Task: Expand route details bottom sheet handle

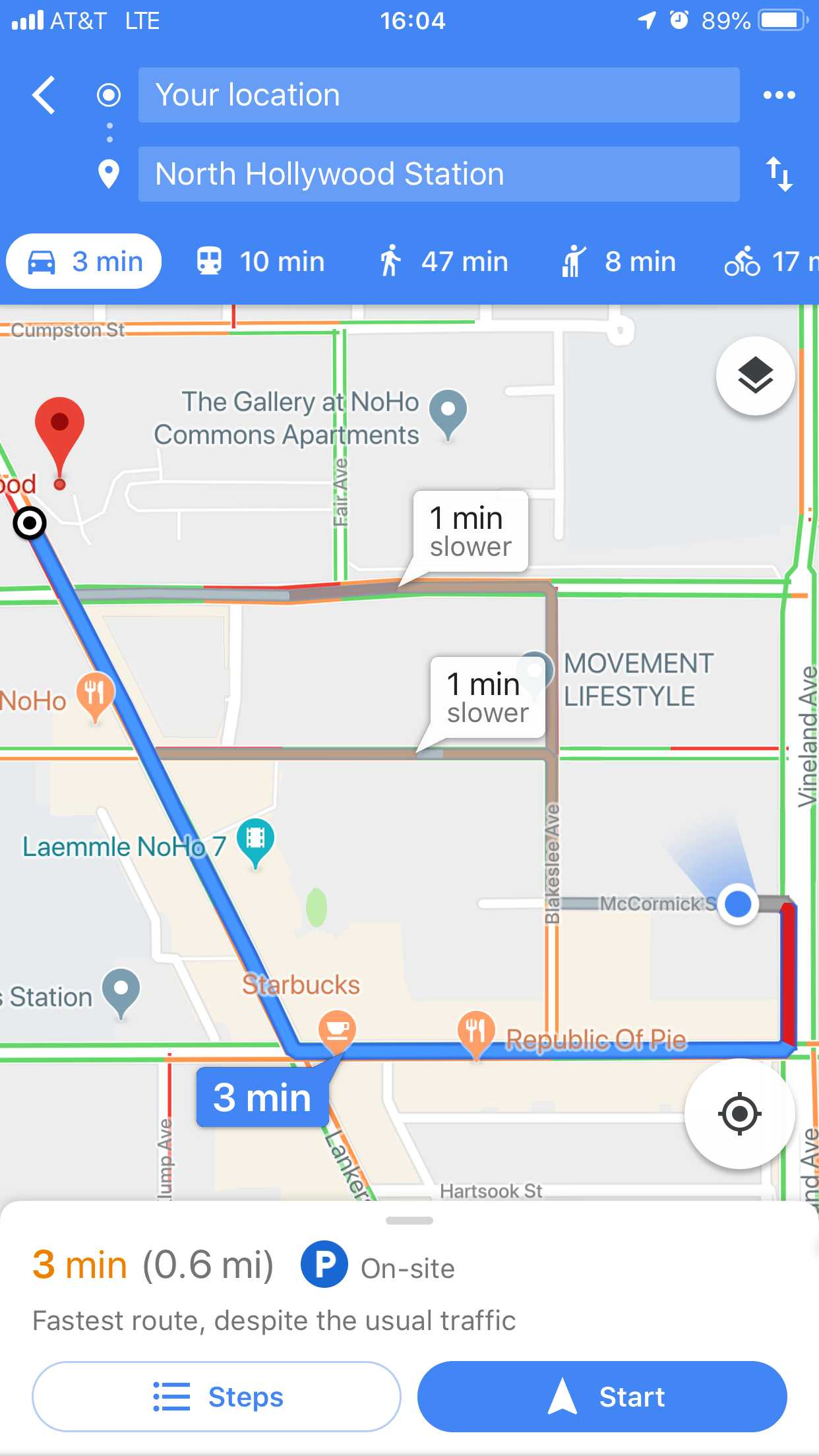Action: pyautogui.click(x=409, y=1221)
